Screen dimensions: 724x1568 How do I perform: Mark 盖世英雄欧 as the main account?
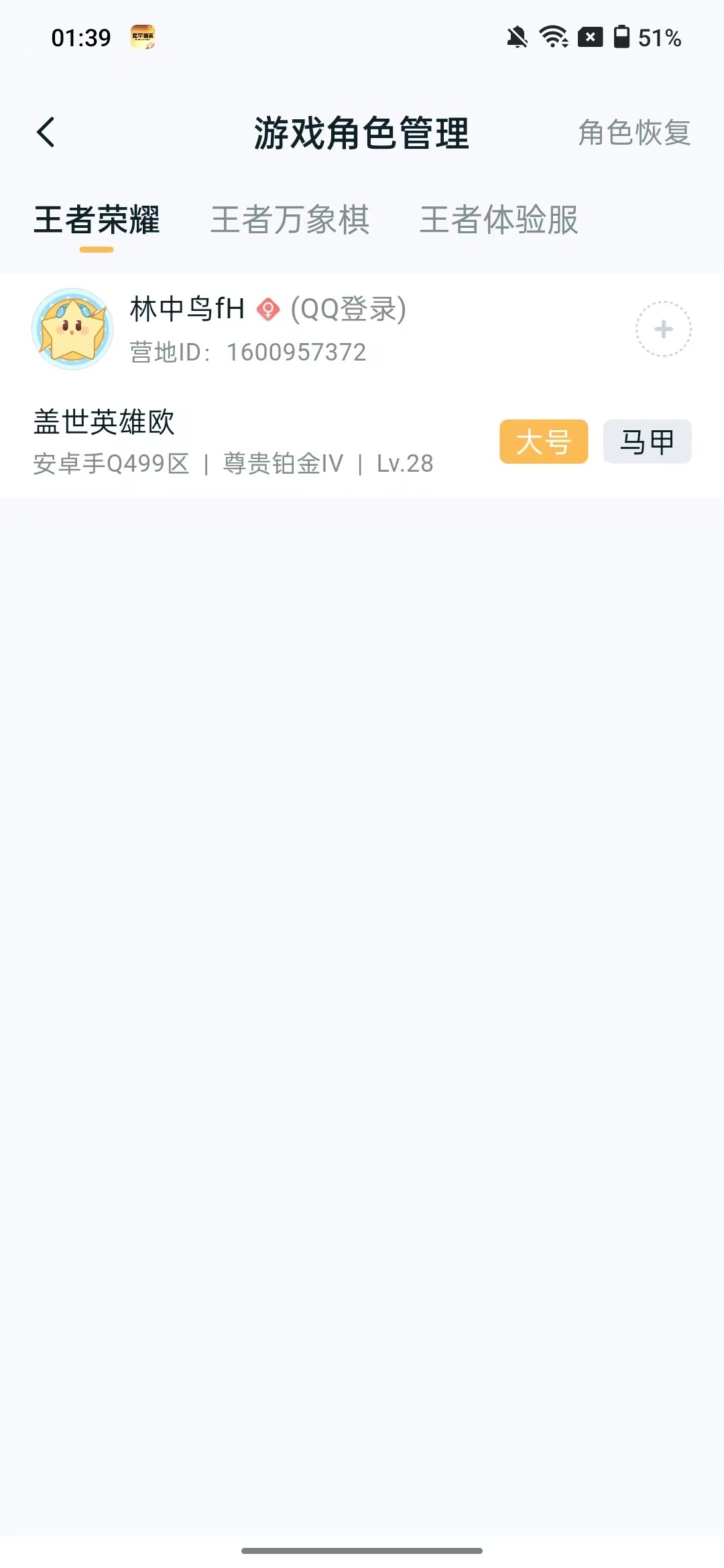544,441
